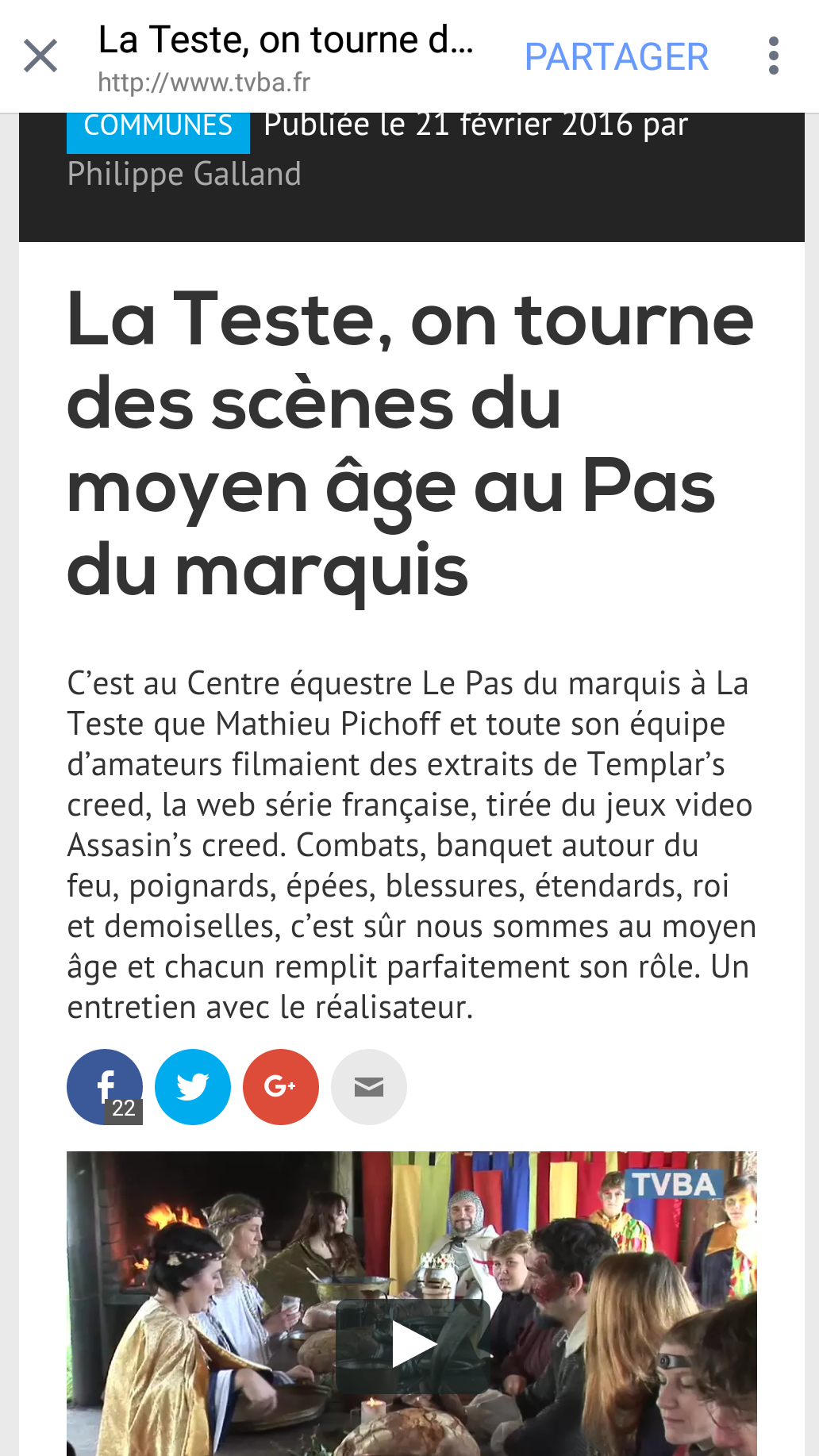Tap the PARTAGER share button
This screenshot has height=1456, width=819.
pyautogui.click(x=617, y=57)
